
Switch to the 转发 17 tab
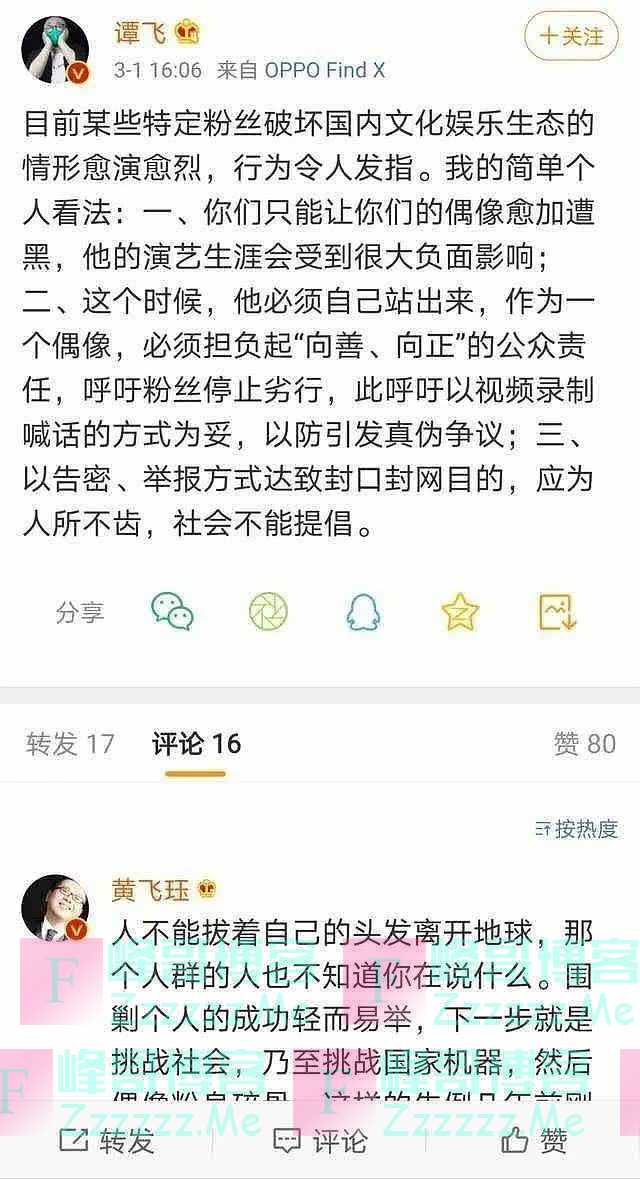(x=70, y=743)
